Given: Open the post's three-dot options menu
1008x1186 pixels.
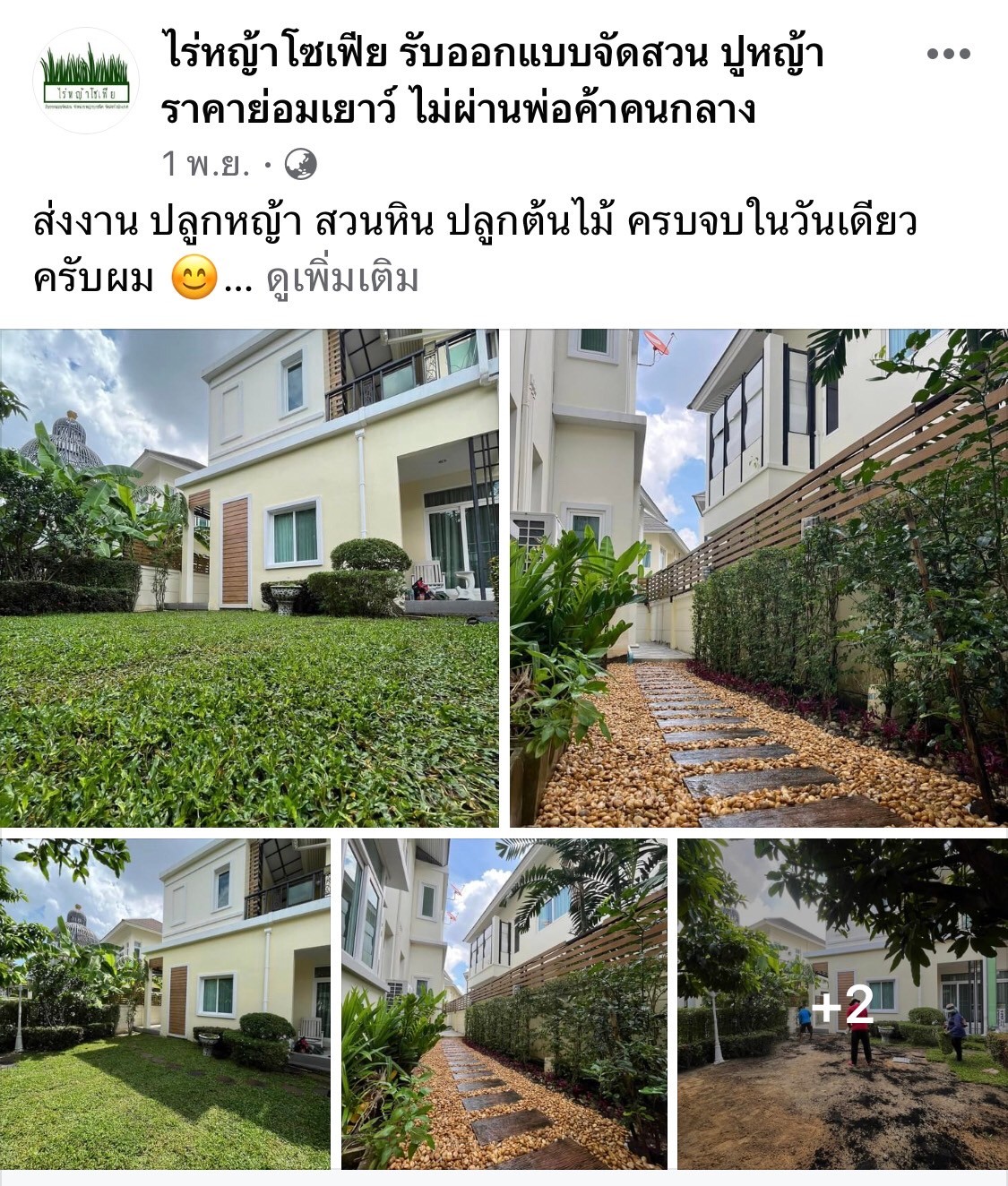Looking at the screenshot, I should coord(948,54).
